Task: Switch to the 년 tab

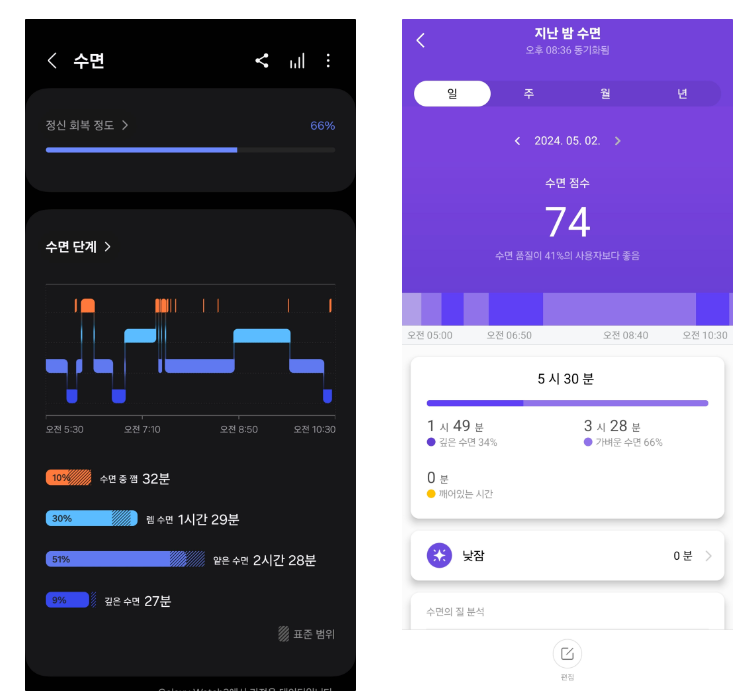Action: click(x=682, y=93)
